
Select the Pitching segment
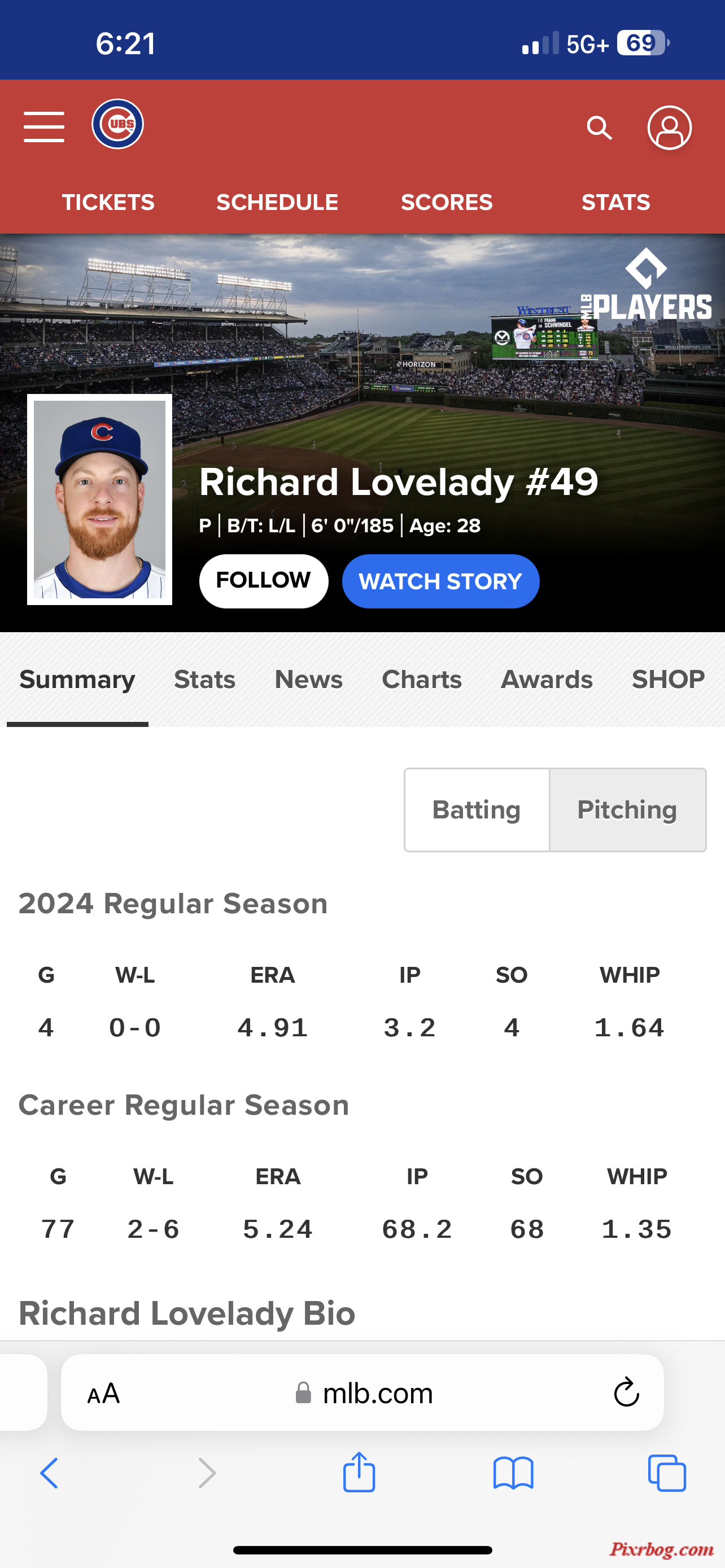pyautogui.click(x=628, y=809)
